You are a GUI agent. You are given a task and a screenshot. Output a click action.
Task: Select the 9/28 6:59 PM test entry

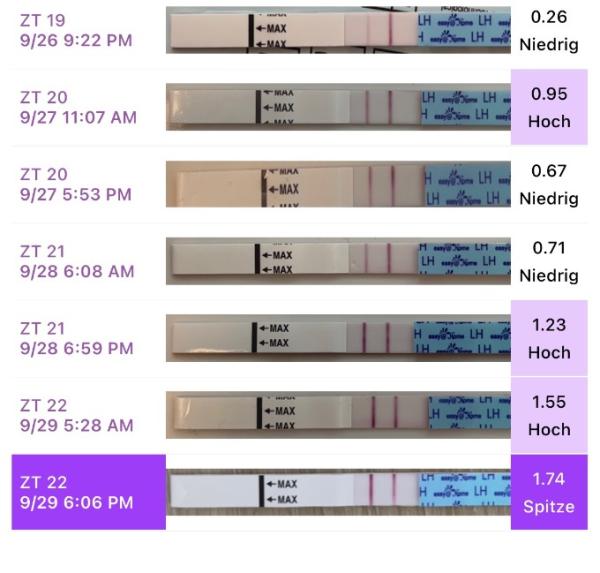pos(77,338)
